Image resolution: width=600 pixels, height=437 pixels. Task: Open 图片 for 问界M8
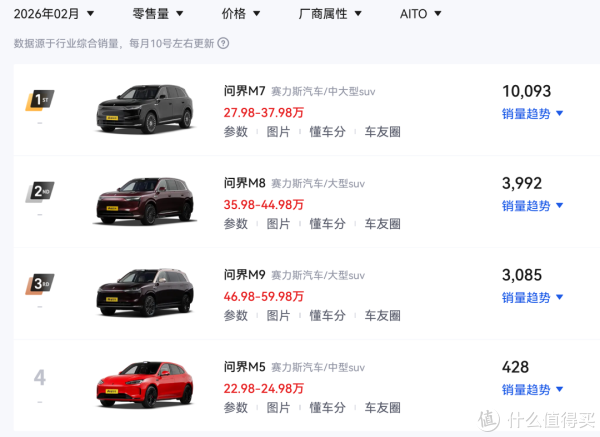pos(278,223)
